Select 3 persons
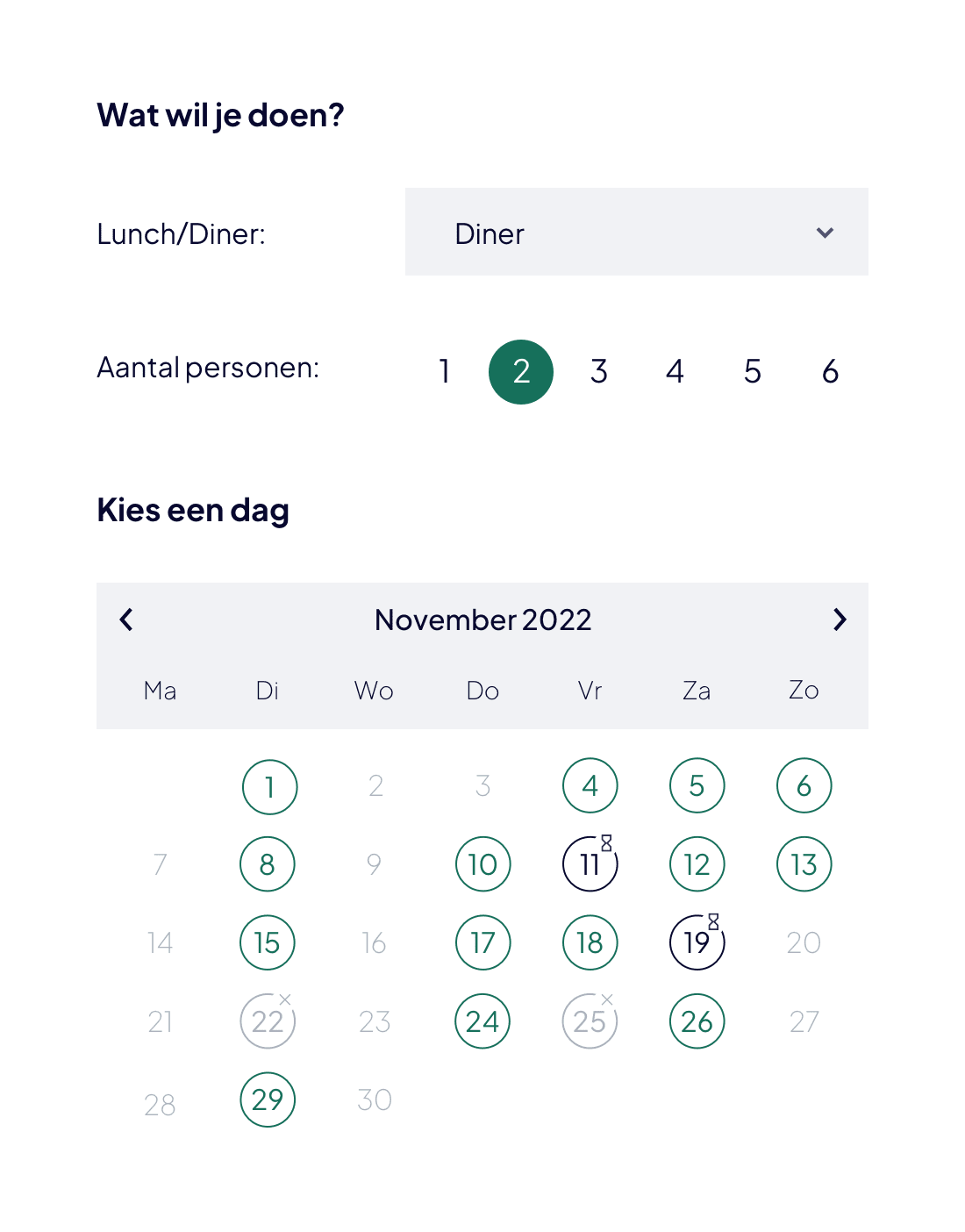 [x=598, y=371]
